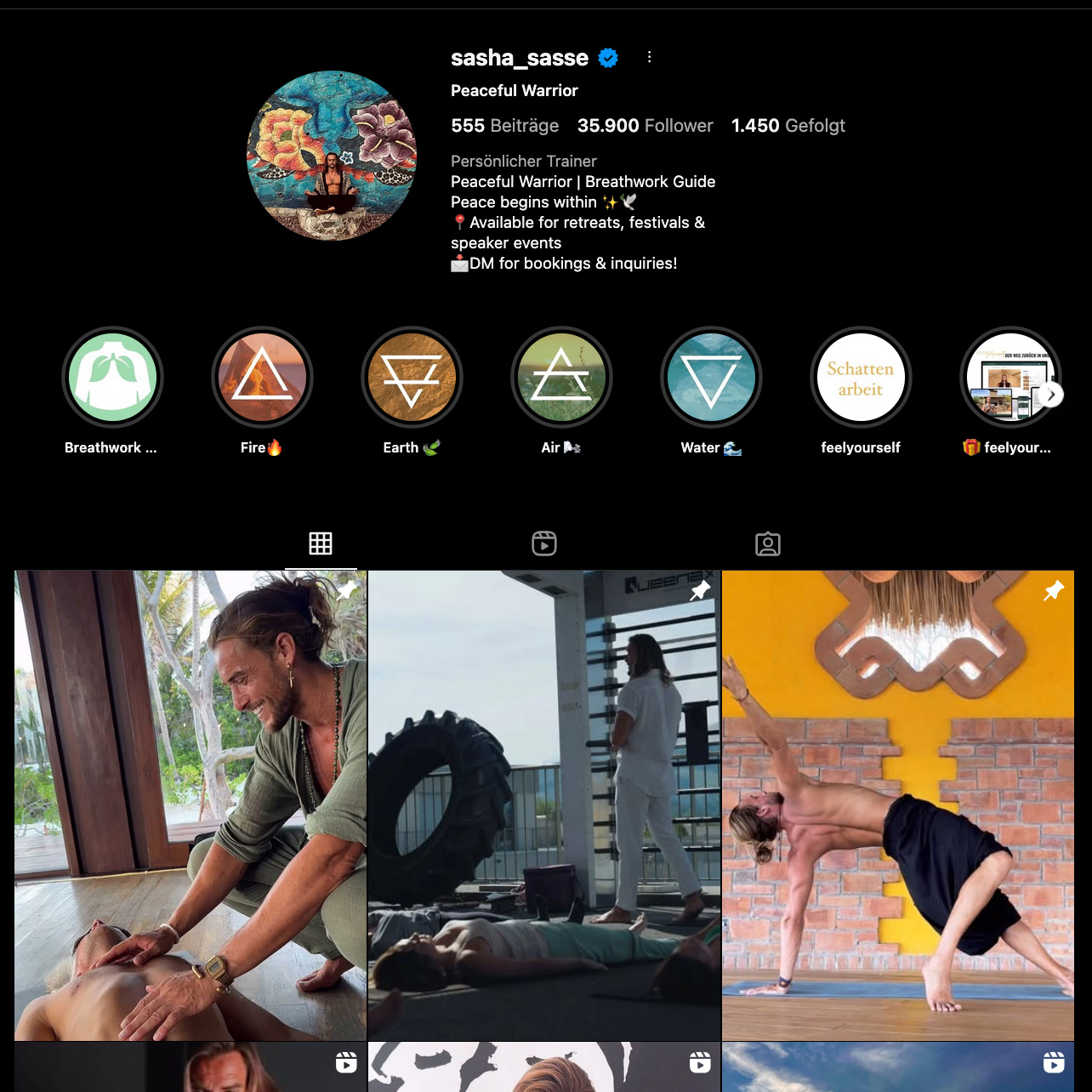The width and height of the screenshot is (1092, 1092).
Task: Open the Fire story highlight
Action: 262,378
